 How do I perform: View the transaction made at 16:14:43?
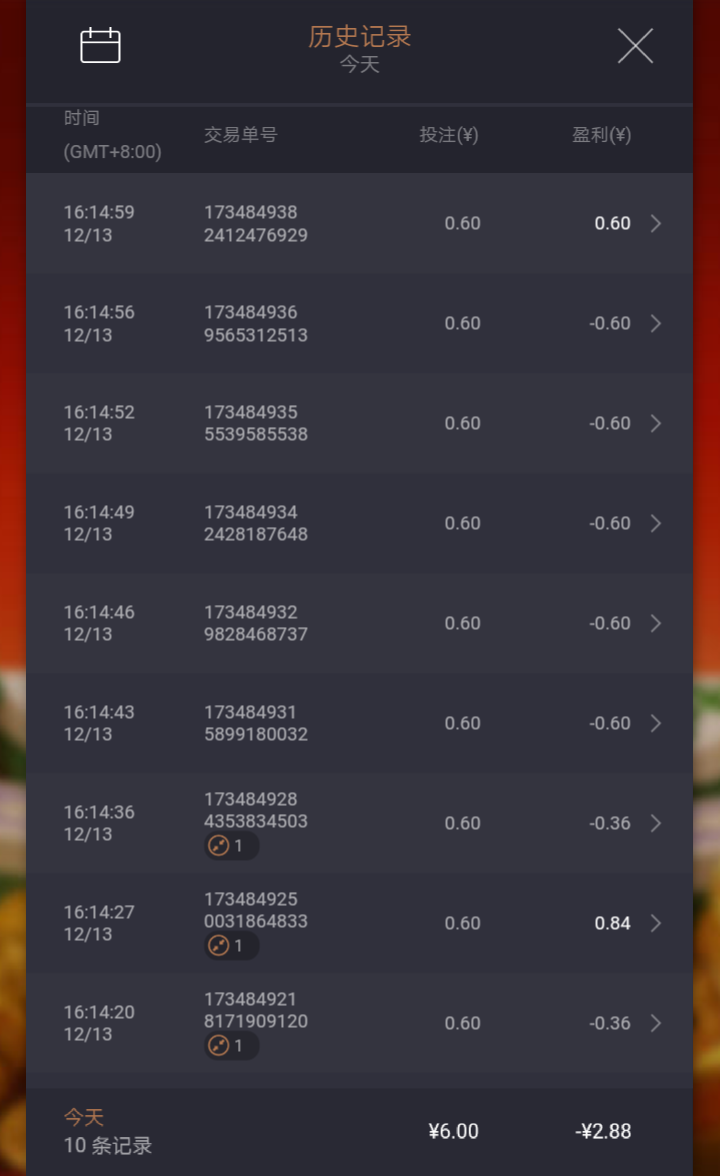click(360, 723)
